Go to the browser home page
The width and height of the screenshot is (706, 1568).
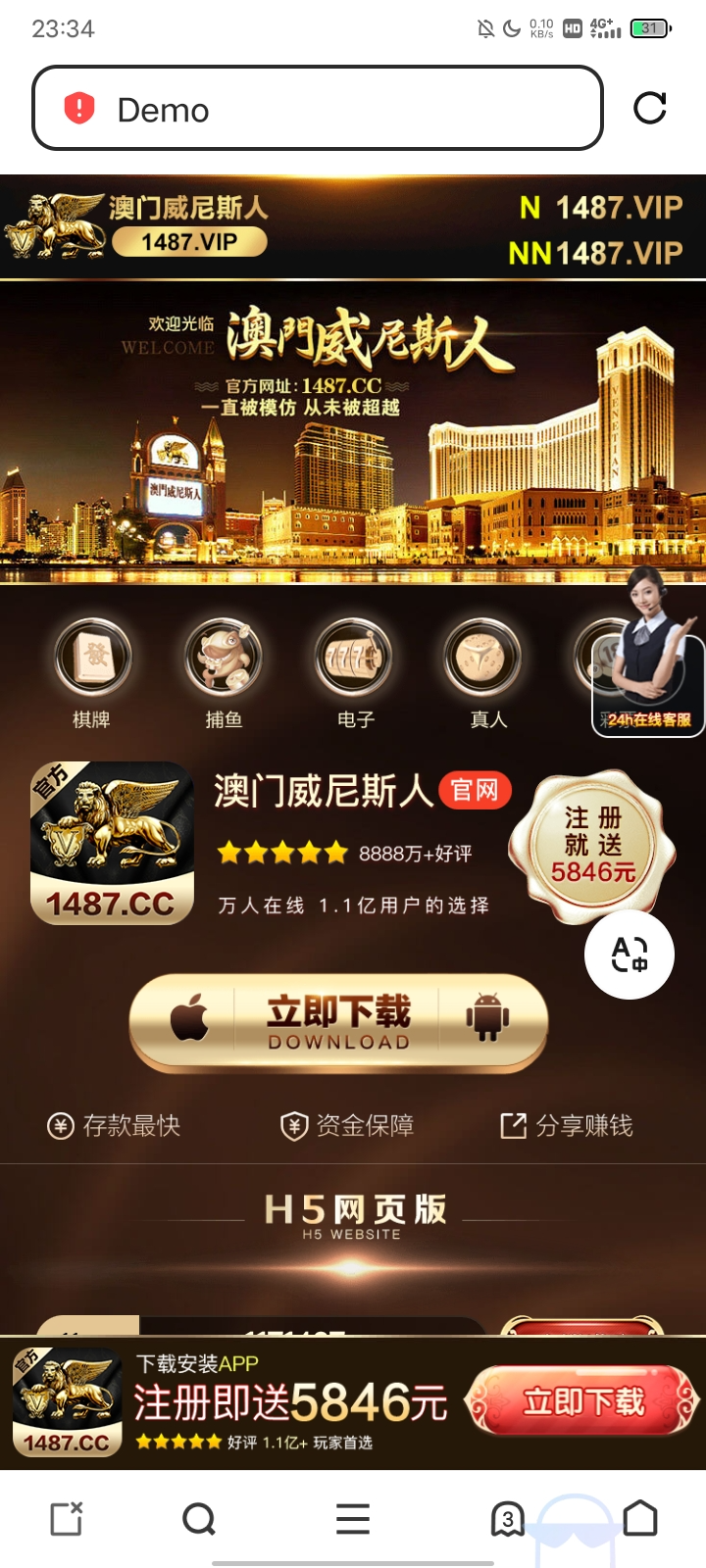[641, 1519]
